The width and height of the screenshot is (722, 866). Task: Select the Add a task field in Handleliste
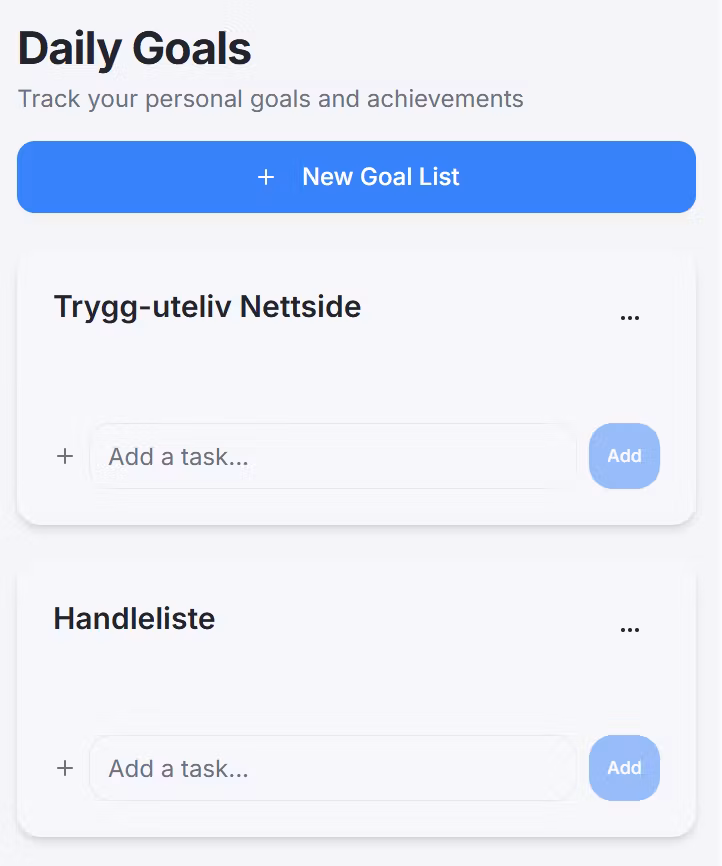(x=332, y=769)
